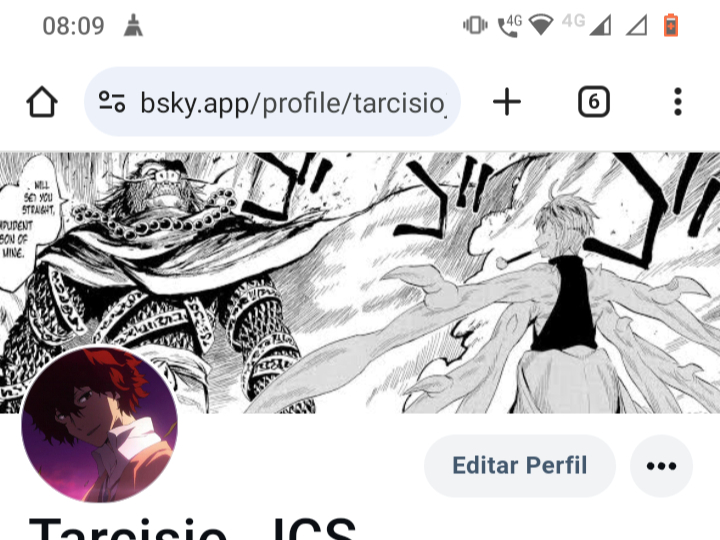This screenshot has height=540, width=720.
Task: Open the profile more-options menu
Action: [x=661, y=466]
